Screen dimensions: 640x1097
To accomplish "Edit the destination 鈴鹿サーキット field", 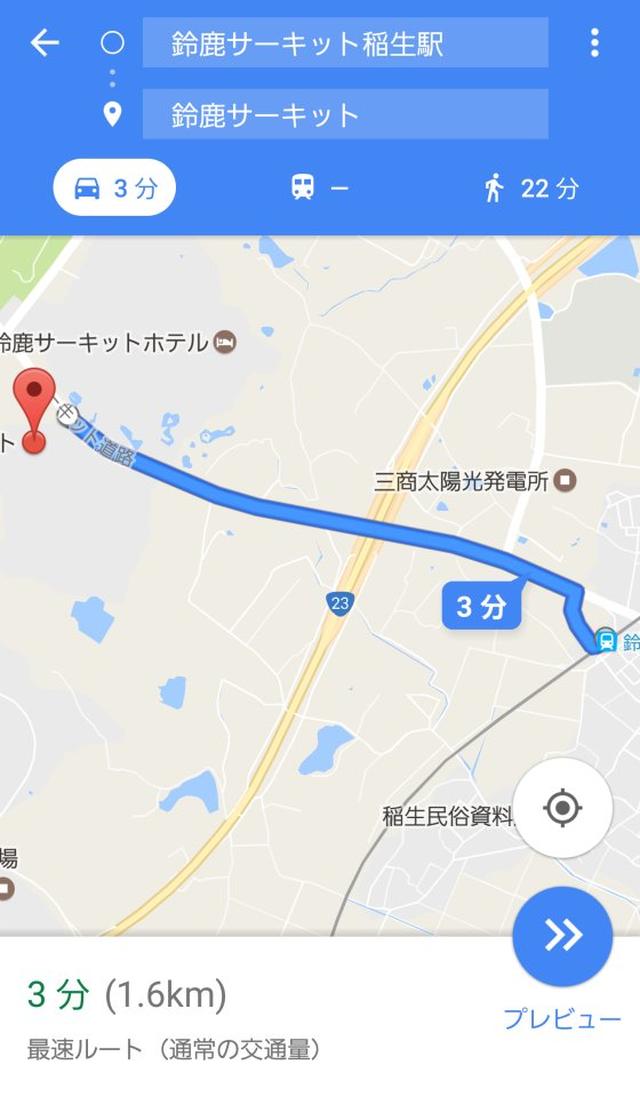I will [346, 114].
